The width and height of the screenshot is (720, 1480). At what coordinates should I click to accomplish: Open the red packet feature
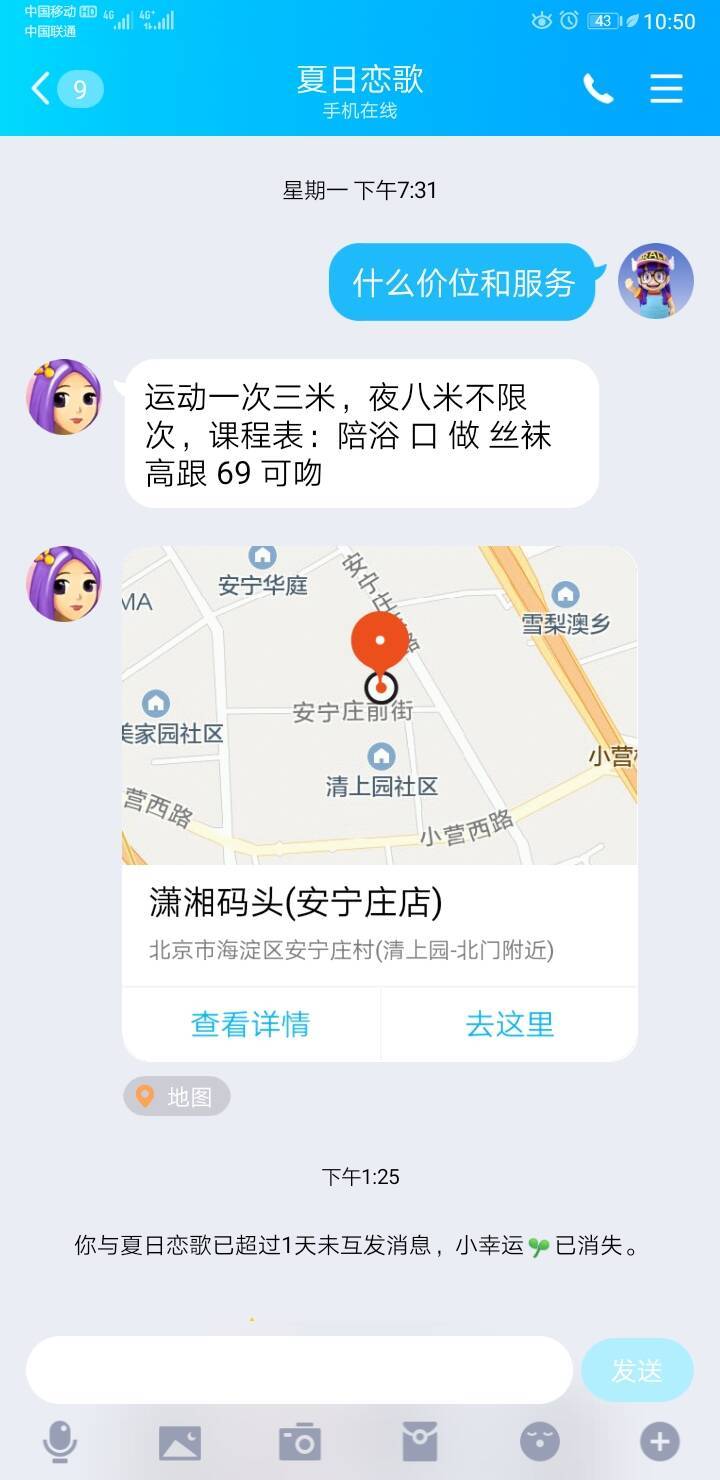coord(420,1443)
